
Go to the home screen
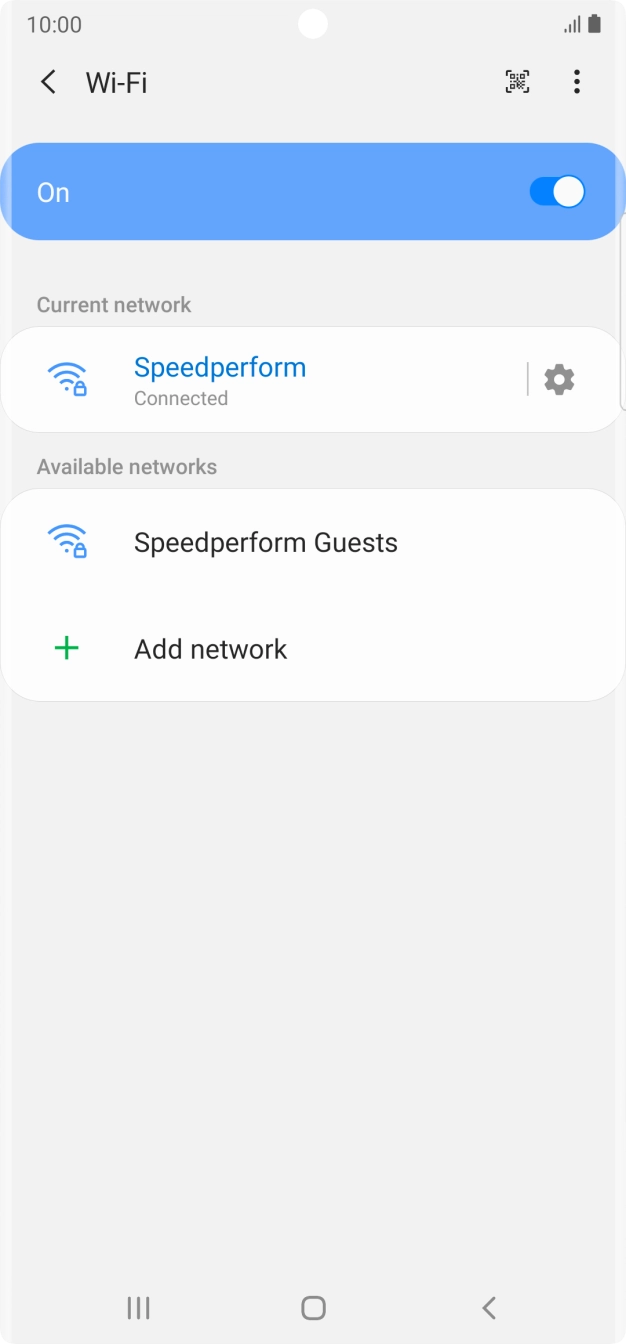[x=313, y=1307]
